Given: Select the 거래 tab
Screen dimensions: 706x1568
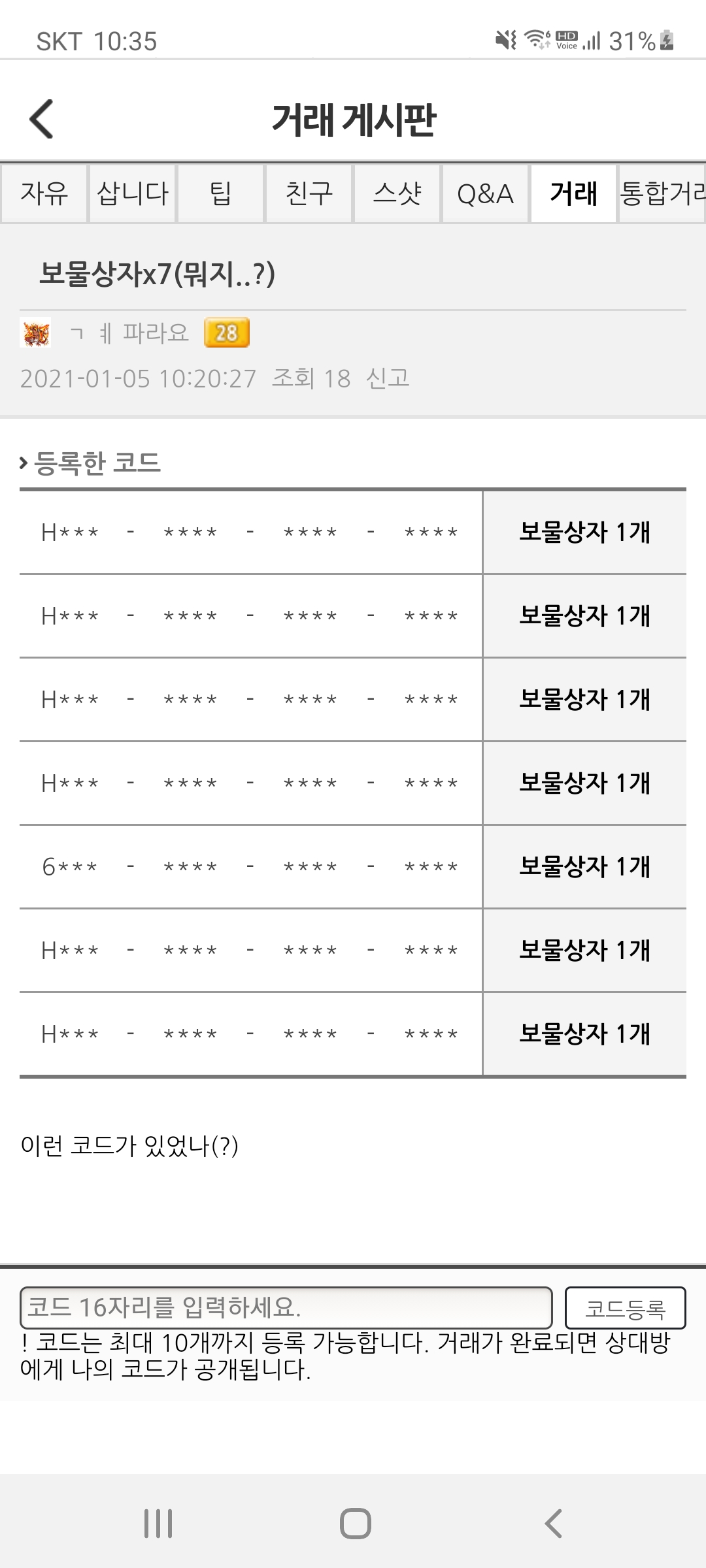Looking at the screenshot, I should click(573, 194).
